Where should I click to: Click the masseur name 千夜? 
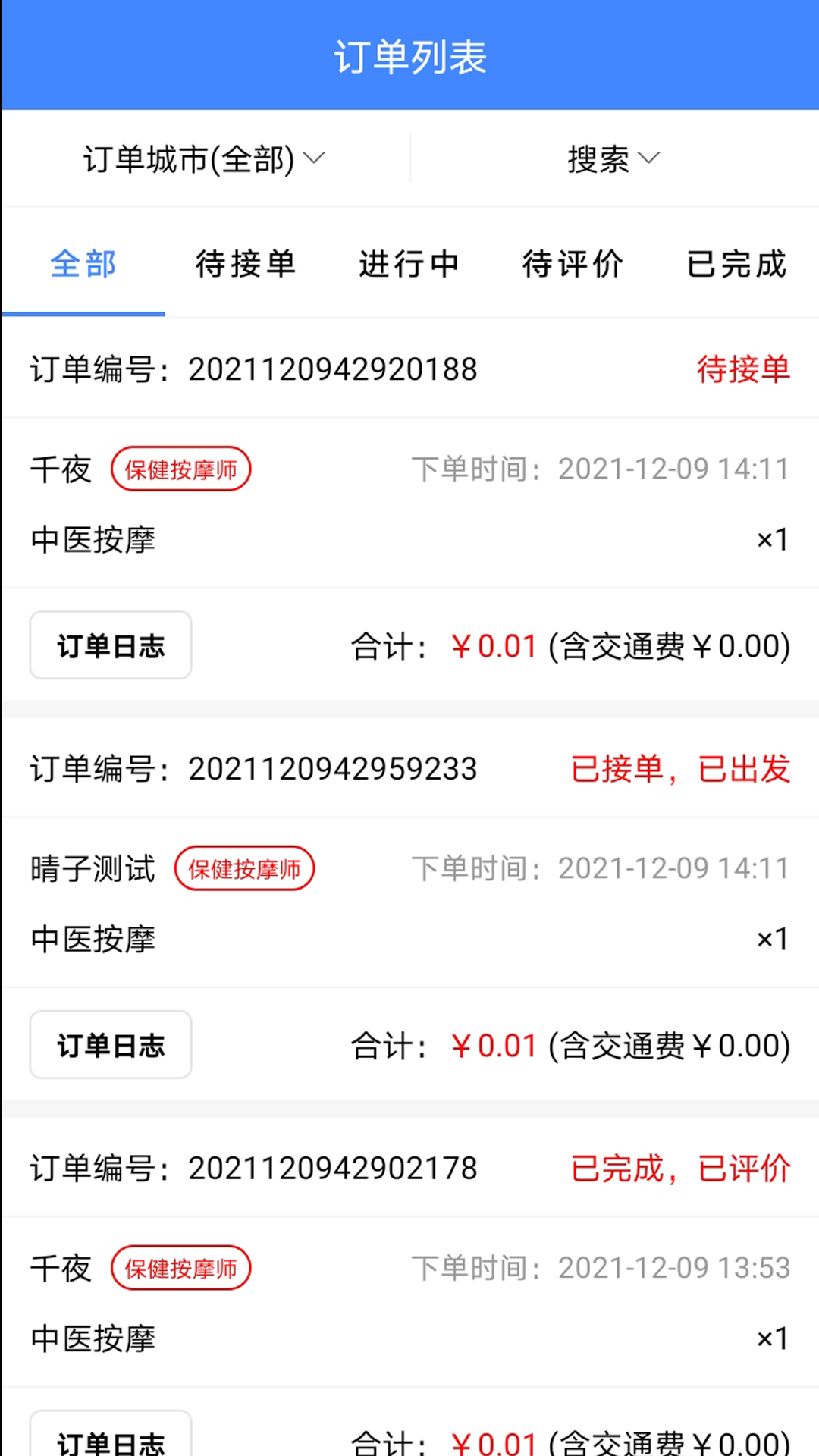(61, 469)
